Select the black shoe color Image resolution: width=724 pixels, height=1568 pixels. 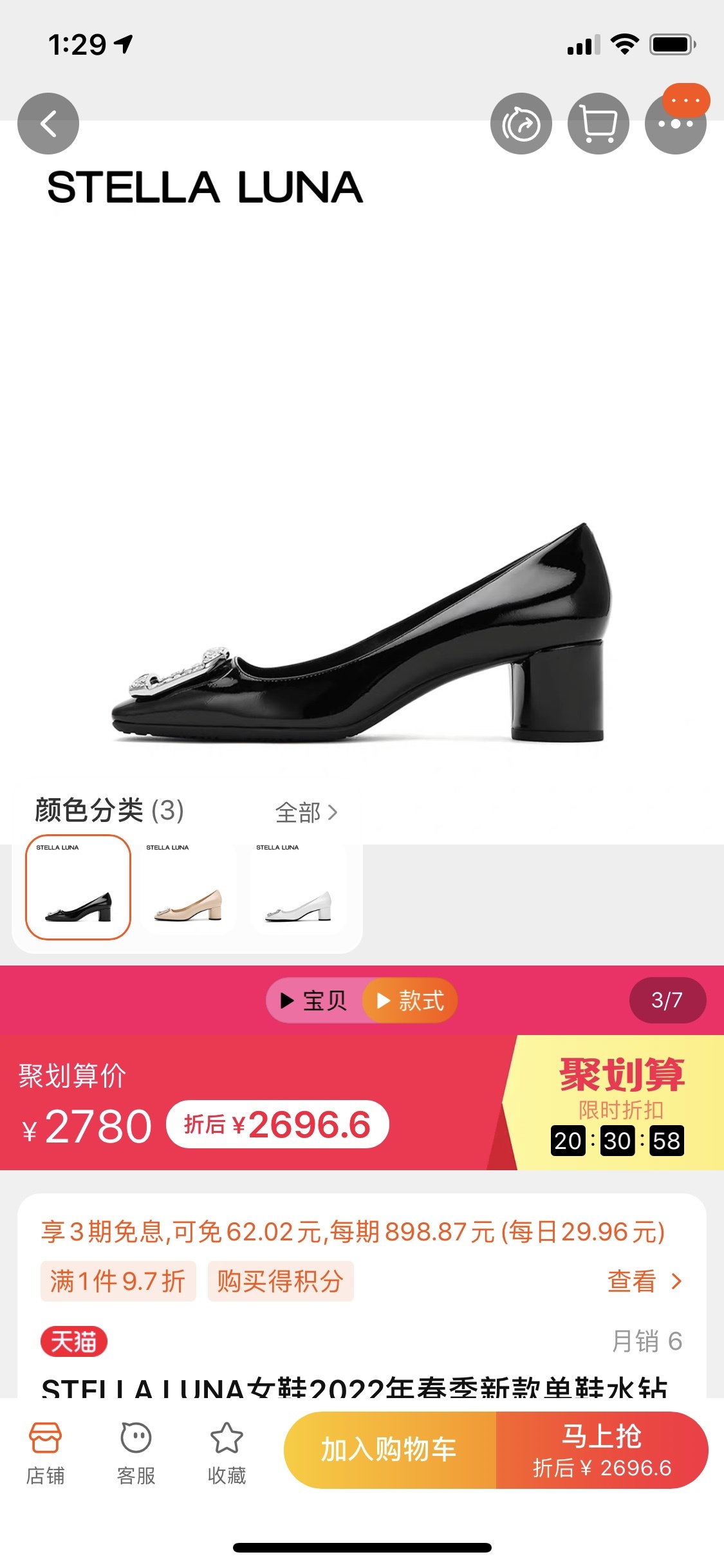pyautogui.click(x=78, y=887)
